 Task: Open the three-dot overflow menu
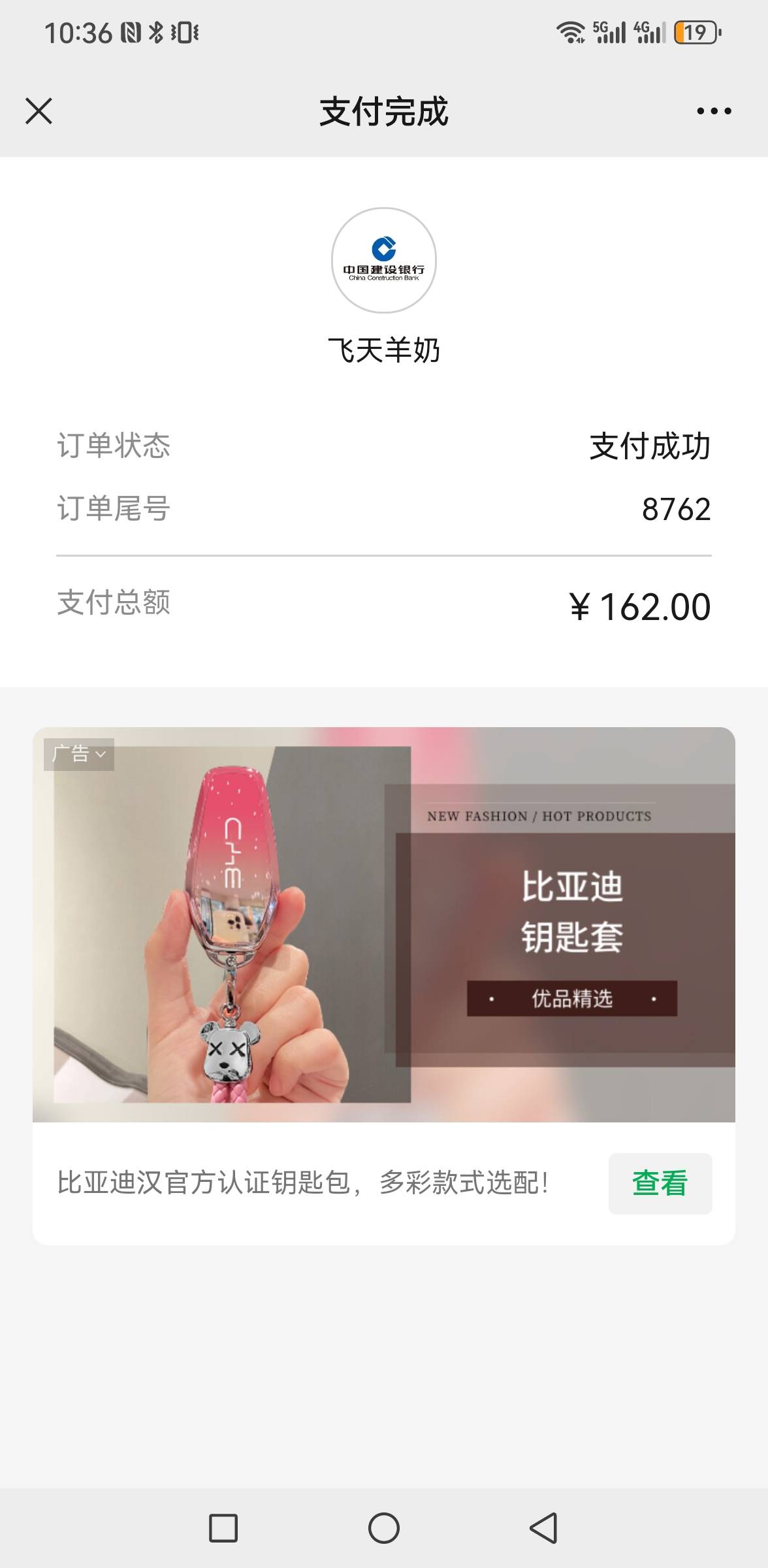pyautogui.click(x=714, y=111)
